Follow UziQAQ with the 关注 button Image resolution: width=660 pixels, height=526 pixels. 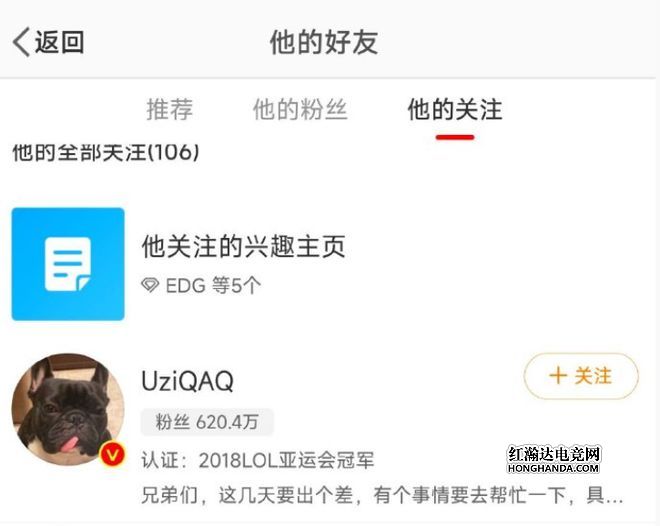pos(581,376)
